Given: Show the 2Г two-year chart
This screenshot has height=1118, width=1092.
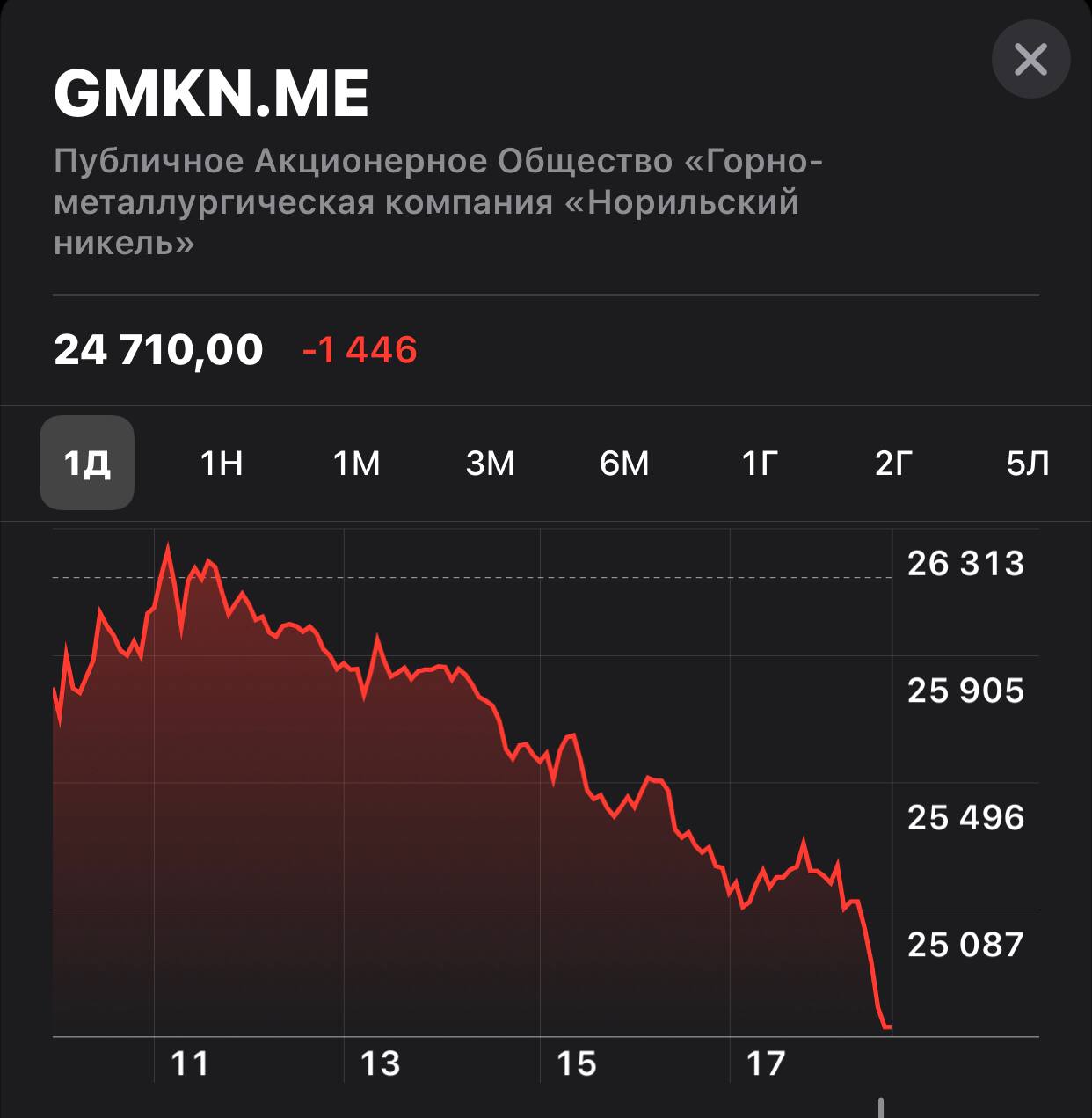Looking at the screenshot, I should pyautogui.click(x=892, y=463).
